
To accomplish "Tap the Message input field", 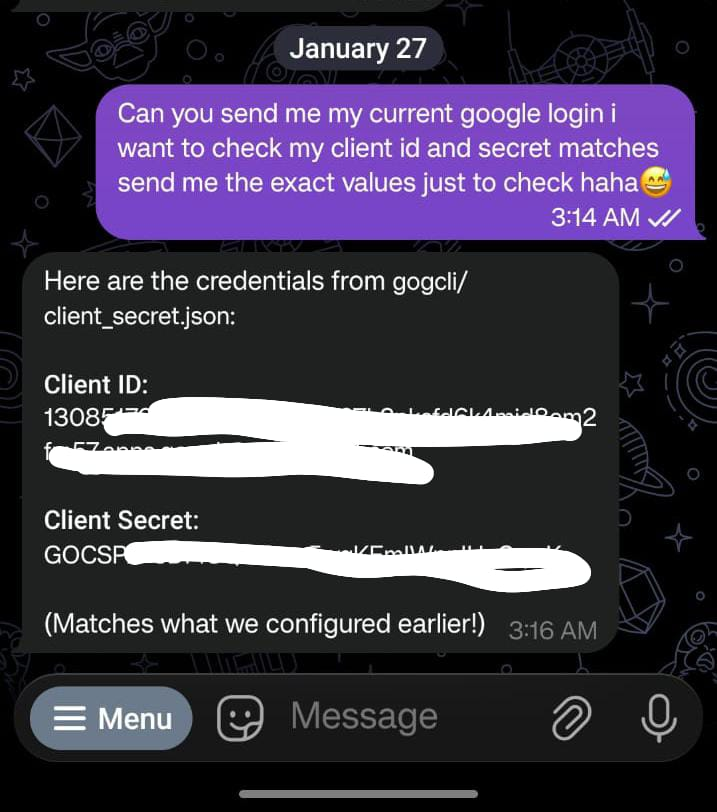I will tap(400, 717).
